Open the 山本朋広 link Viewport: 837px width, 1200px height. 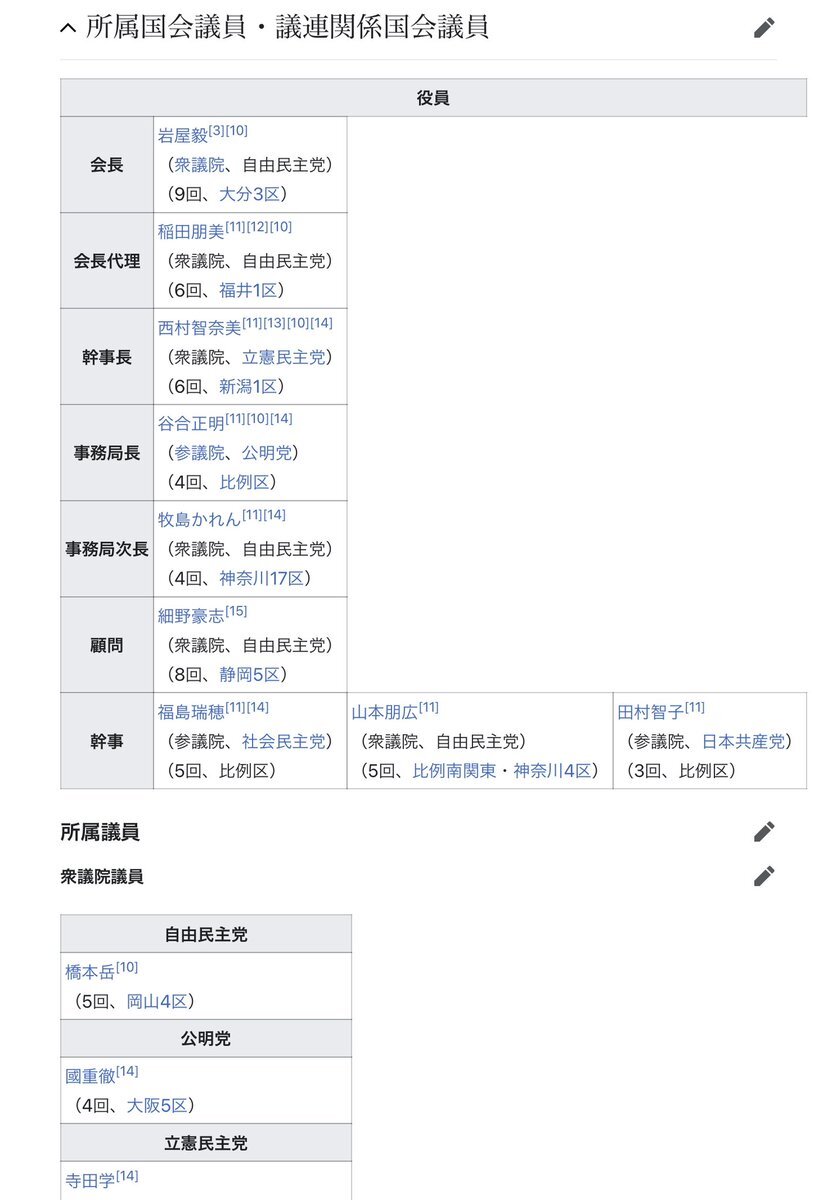point(384,712)
